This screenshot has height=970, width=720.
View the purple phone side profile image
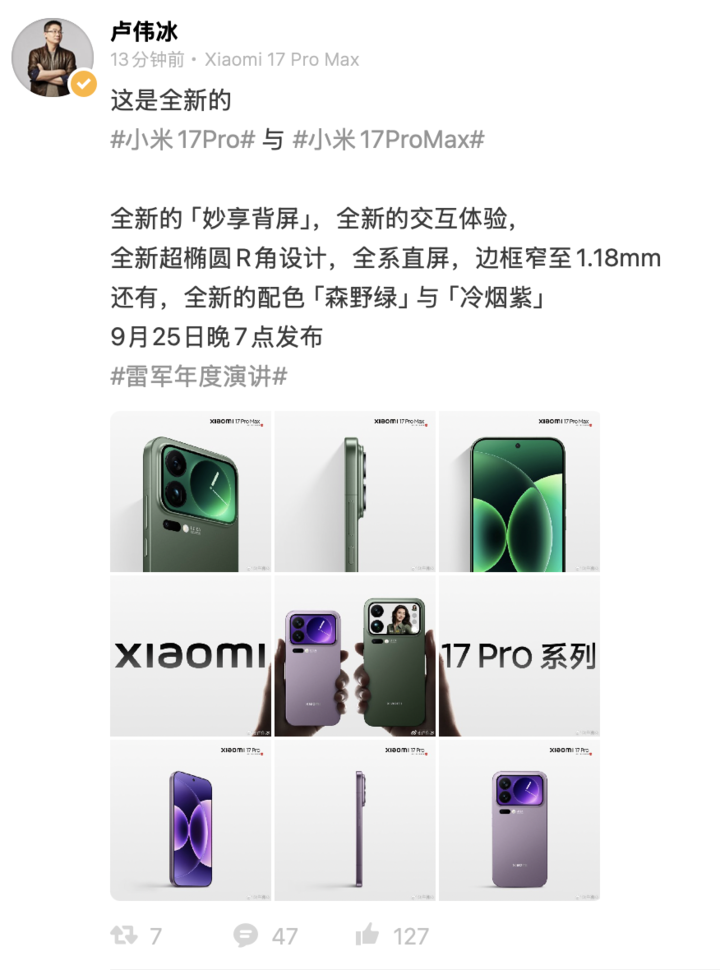coord(355,820)
